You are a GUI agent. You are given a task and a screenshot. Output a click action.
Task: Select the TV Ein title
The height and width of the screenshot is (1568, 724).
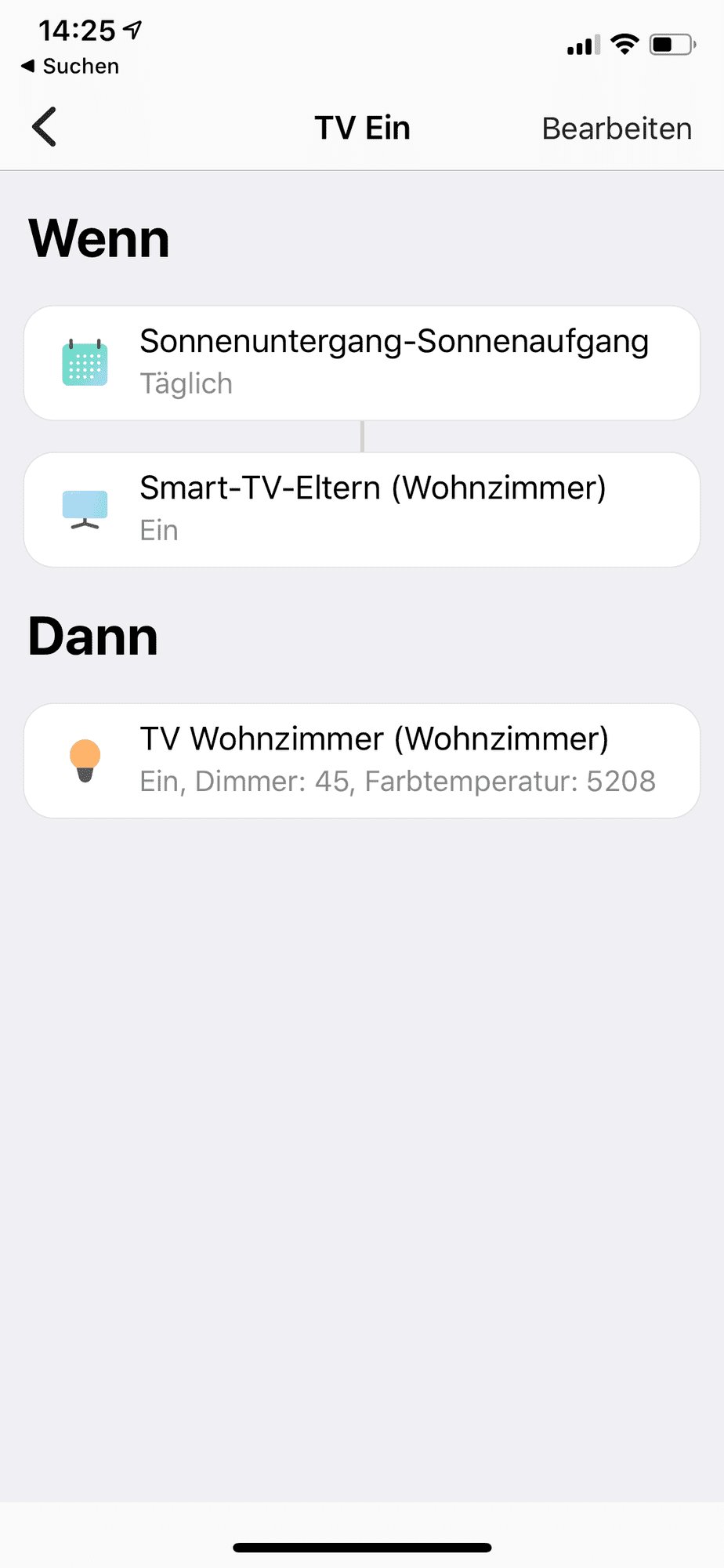362,128
